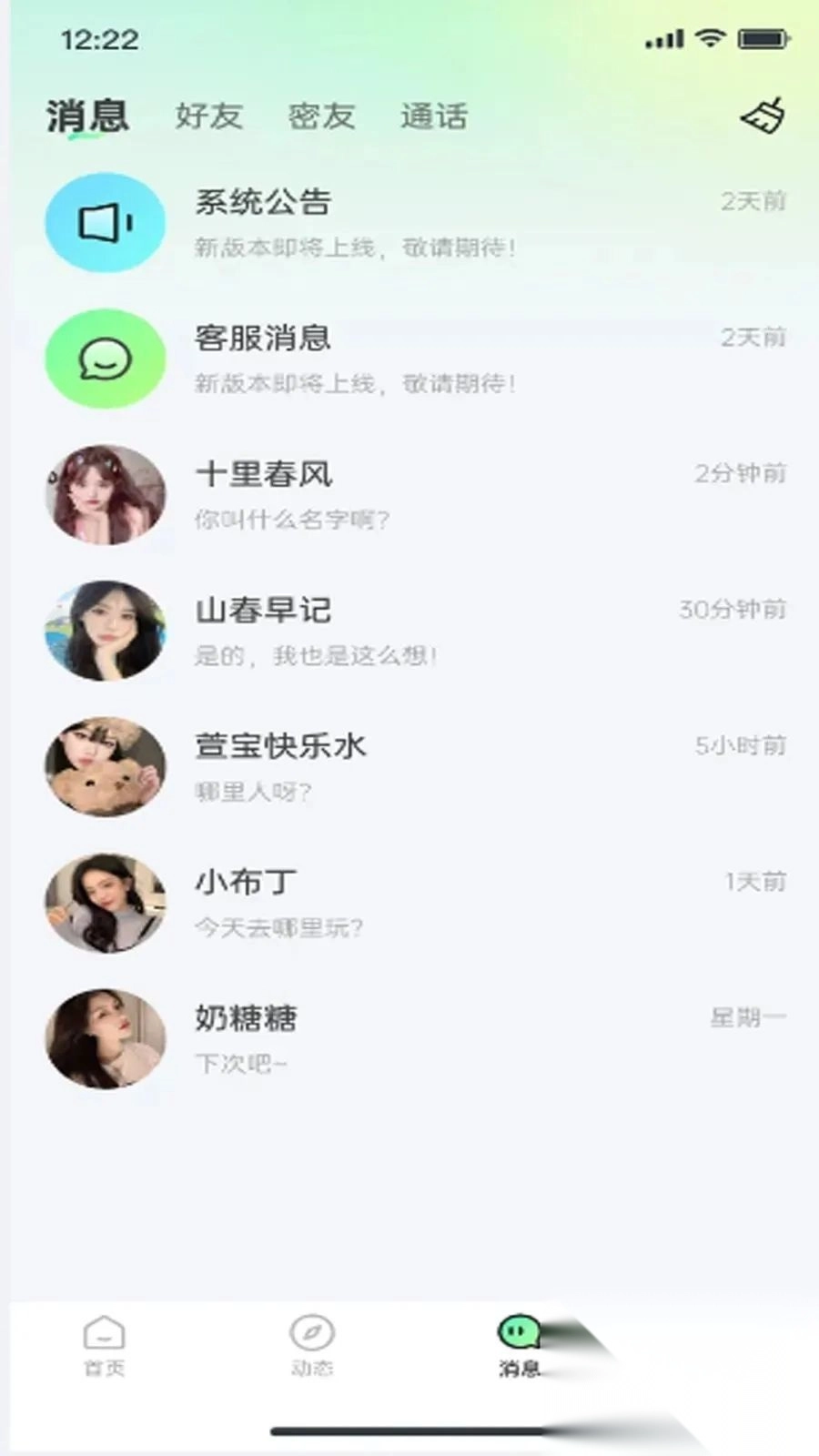
Task: Open the chat with 十里春风
Action: (x=409, y=495)
